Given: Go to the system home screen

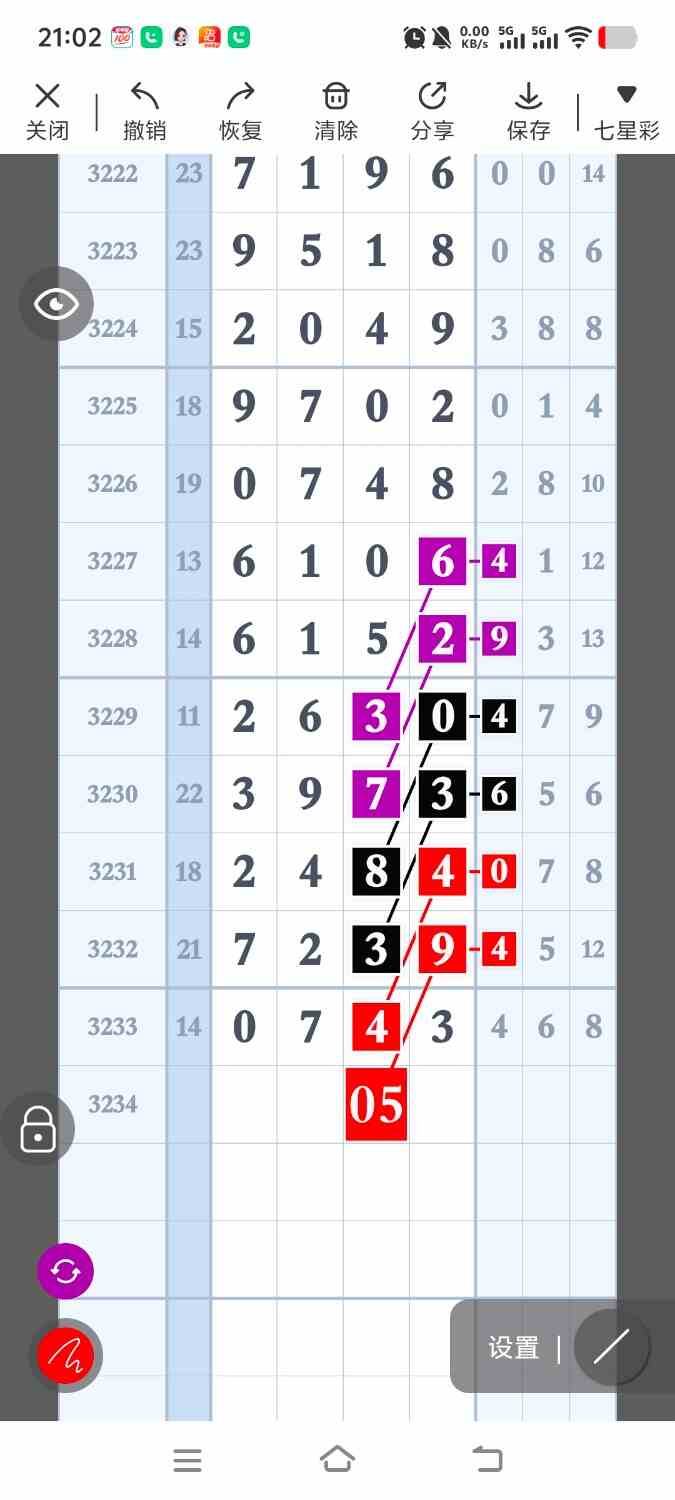Looking at the screenshot, I should [337, 1460].
